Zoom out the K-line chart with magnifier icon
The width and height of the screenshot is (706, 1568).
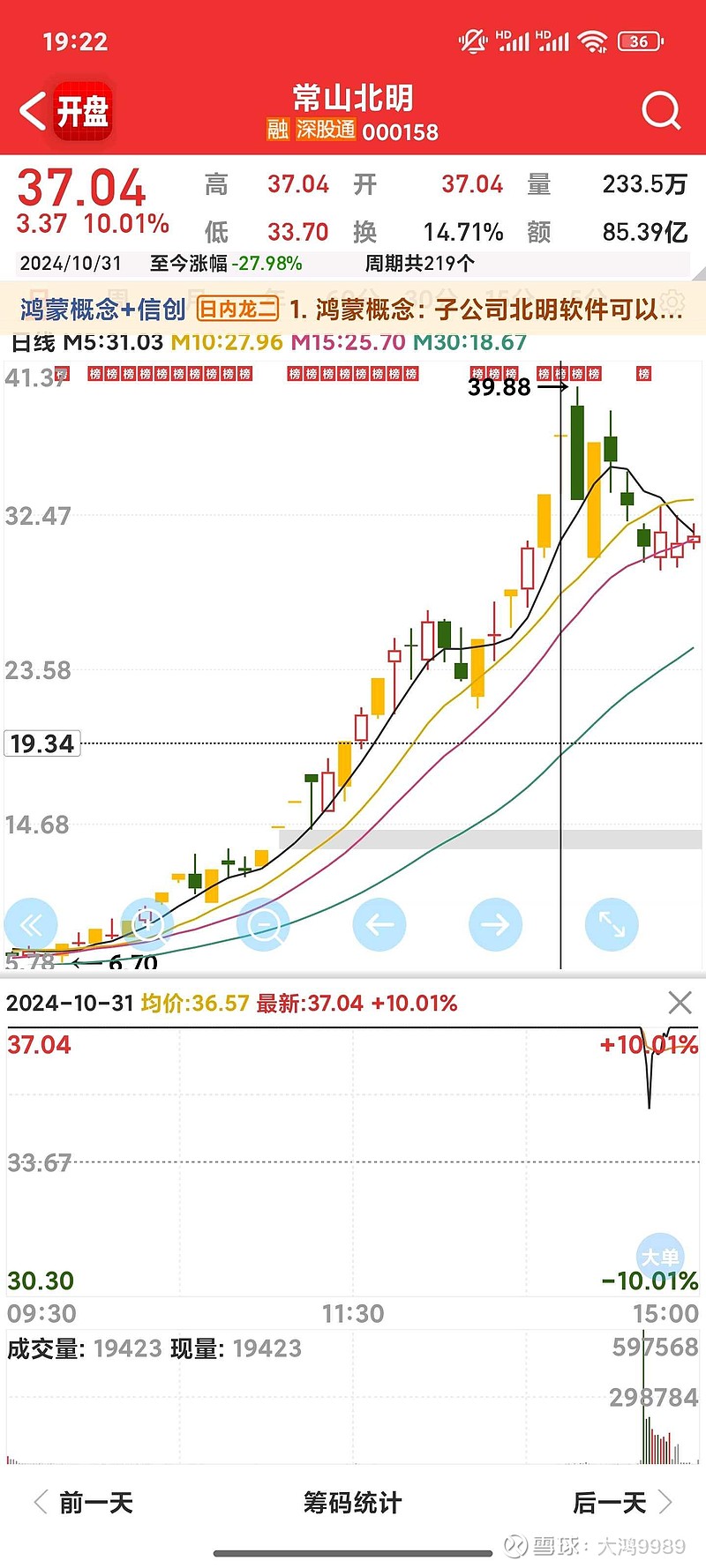tap(264, 924)
